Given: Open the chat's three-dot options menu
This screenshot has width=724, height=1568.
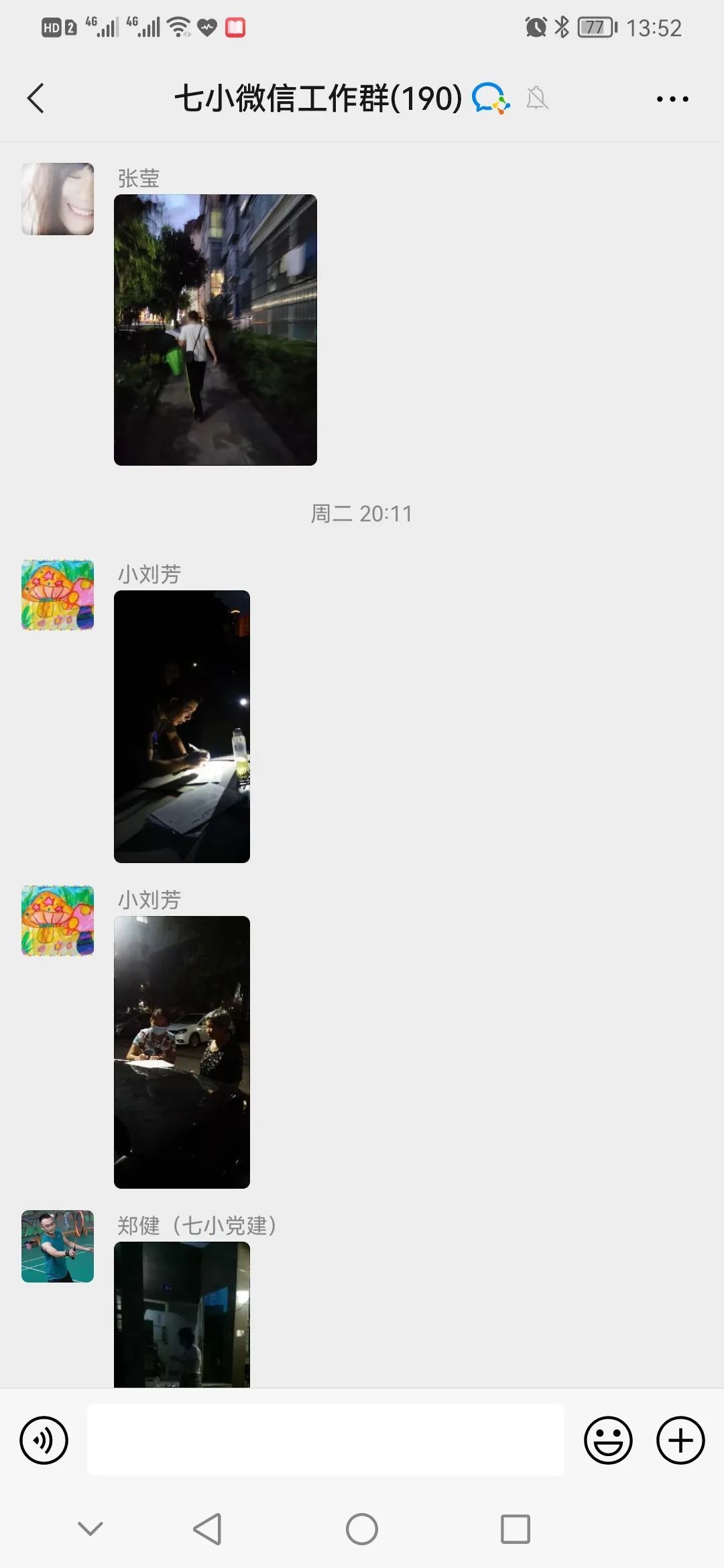Looking at the screenshot, I should coord(672,99).
